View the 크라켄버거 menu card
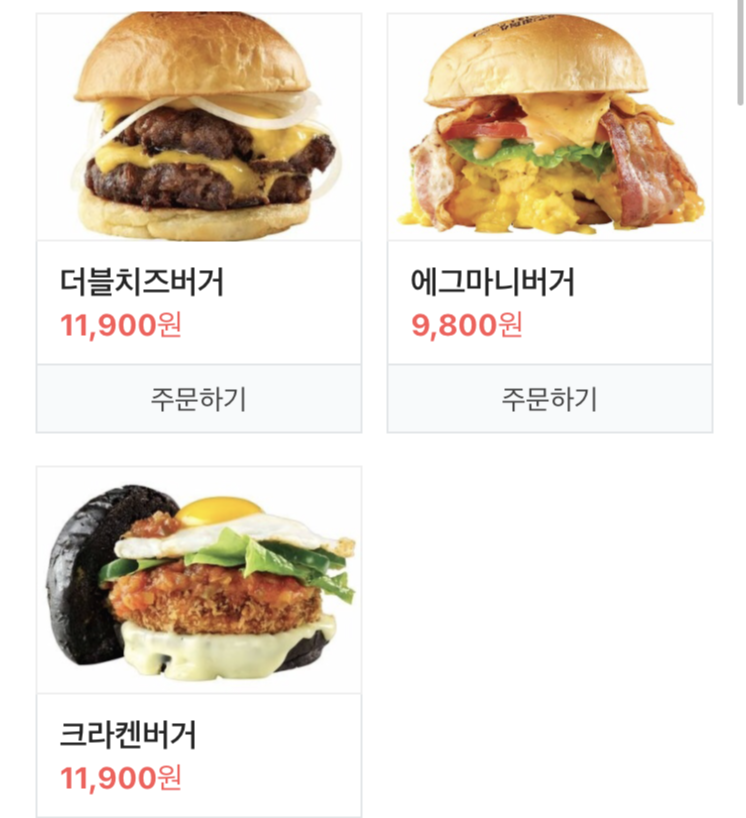Screen dimensions: 746x818 point(199,640)
